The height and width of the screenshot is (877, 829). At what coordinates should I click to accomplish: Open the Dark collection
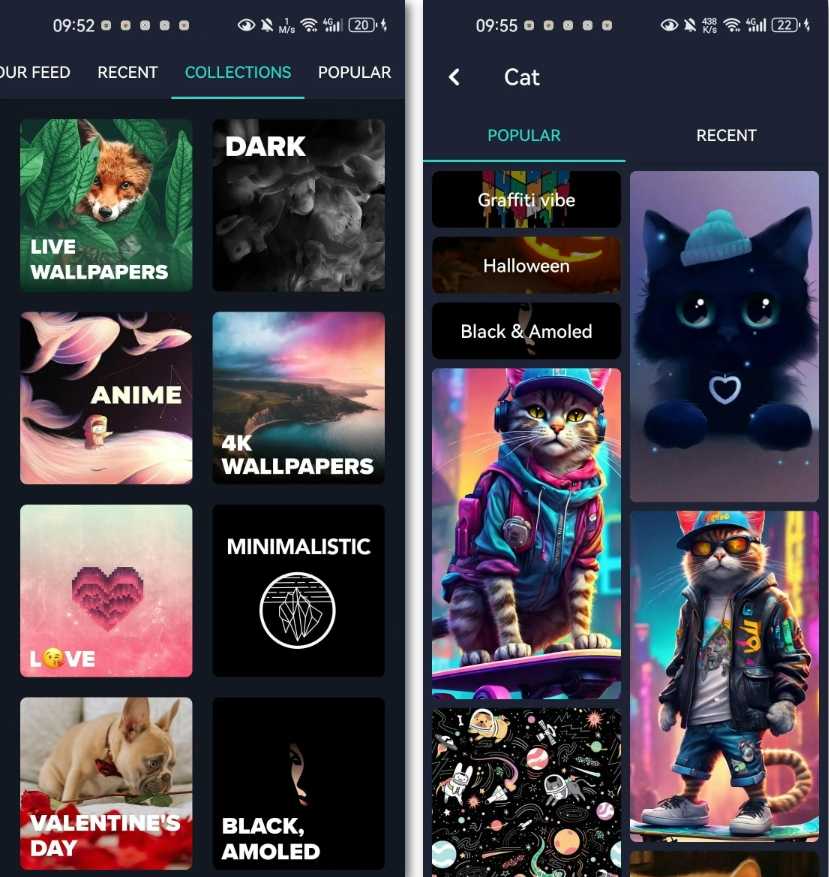(x=298, y=205)
